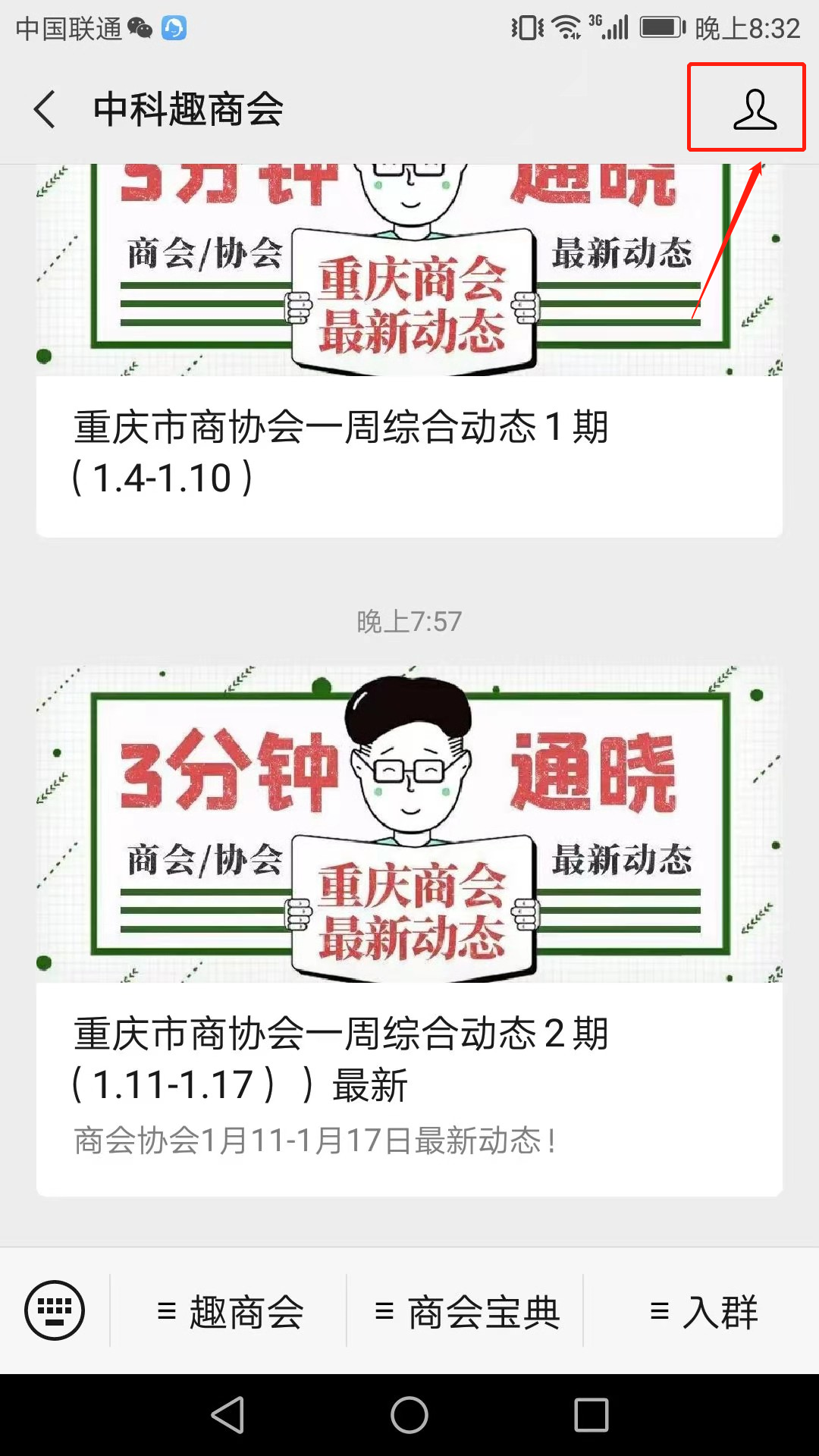Open article 重庆市商协会一周综合动态1期
The image size is (819, 1456).
click(x=341, y=452)
